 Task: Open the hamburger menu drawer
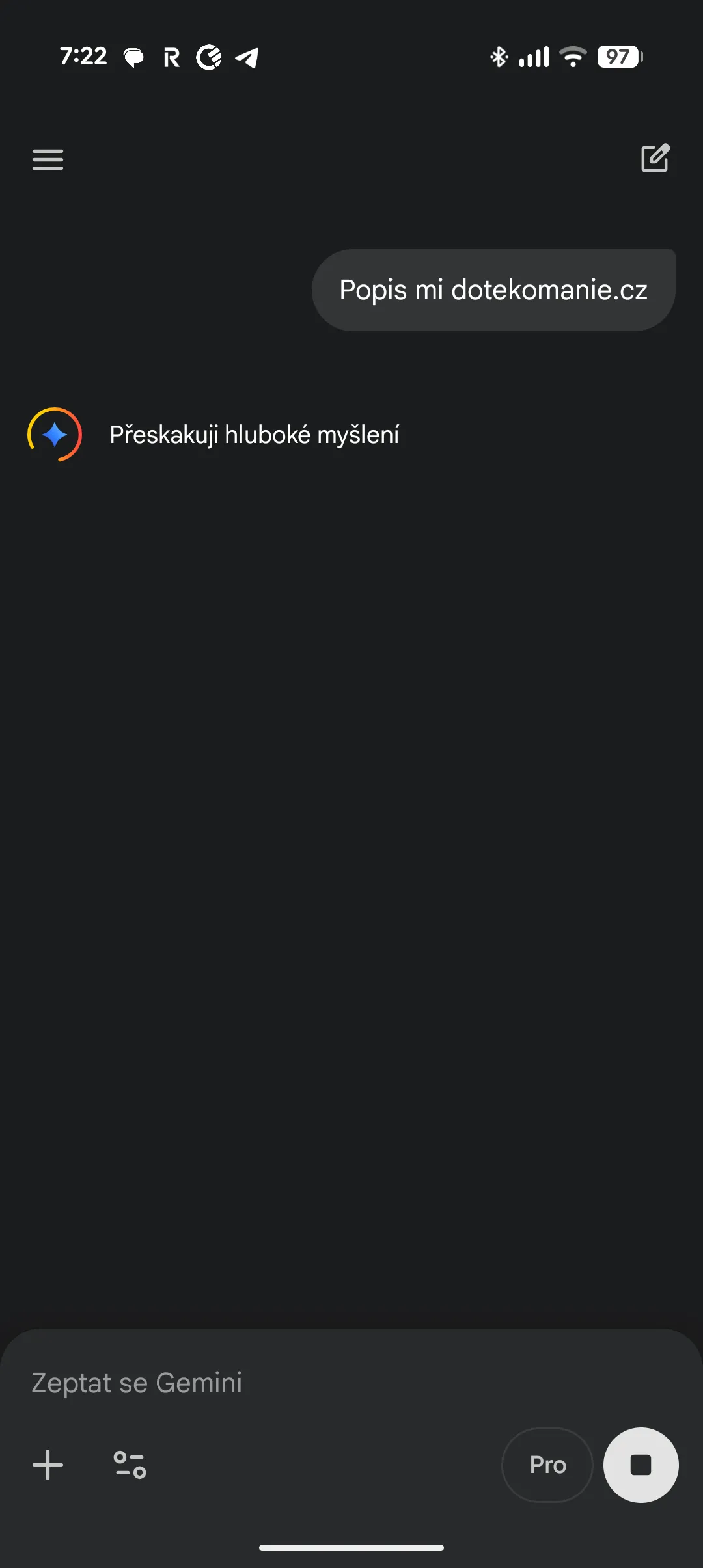(48, 159)
